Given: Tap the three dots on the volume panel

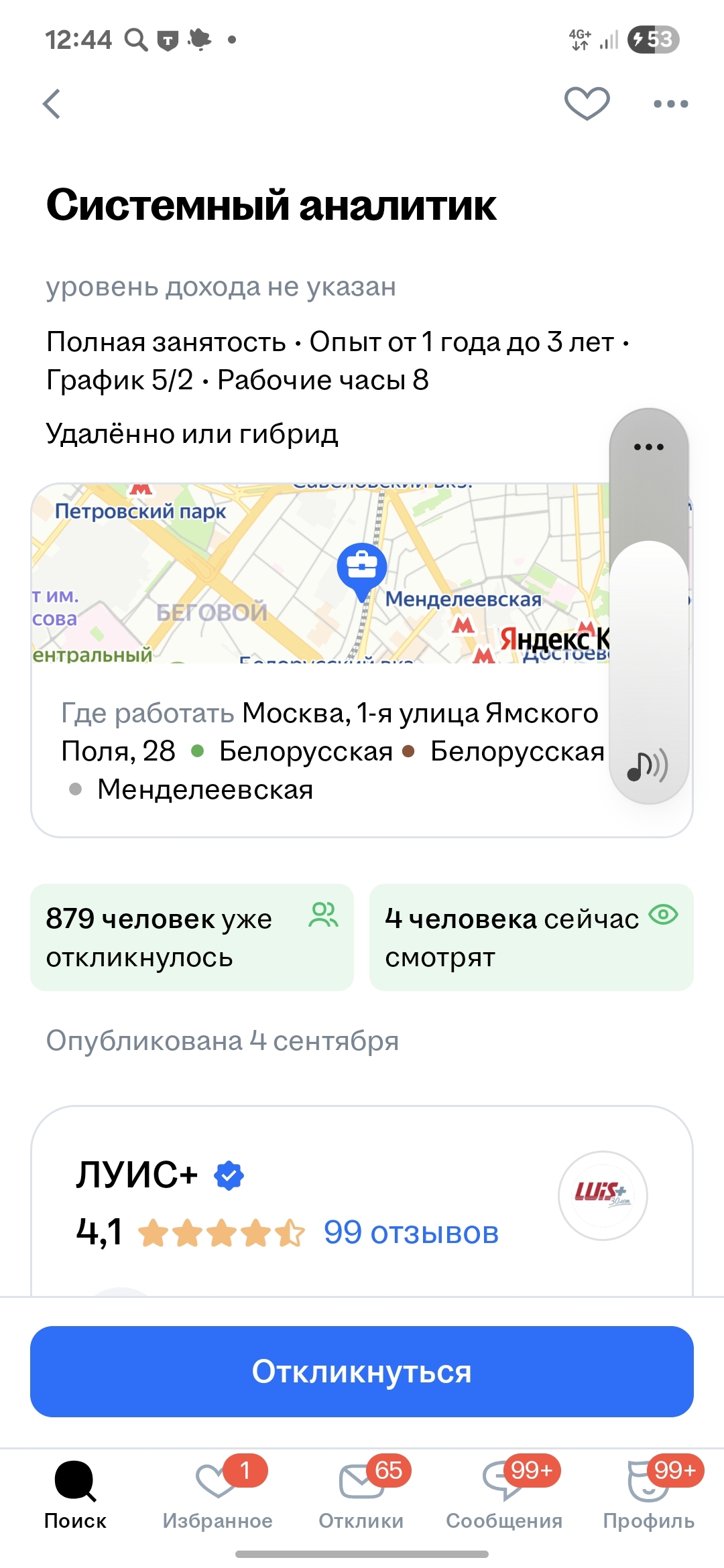Looking at the screenshot, I should pyautogui.click(x=649, y=447).
